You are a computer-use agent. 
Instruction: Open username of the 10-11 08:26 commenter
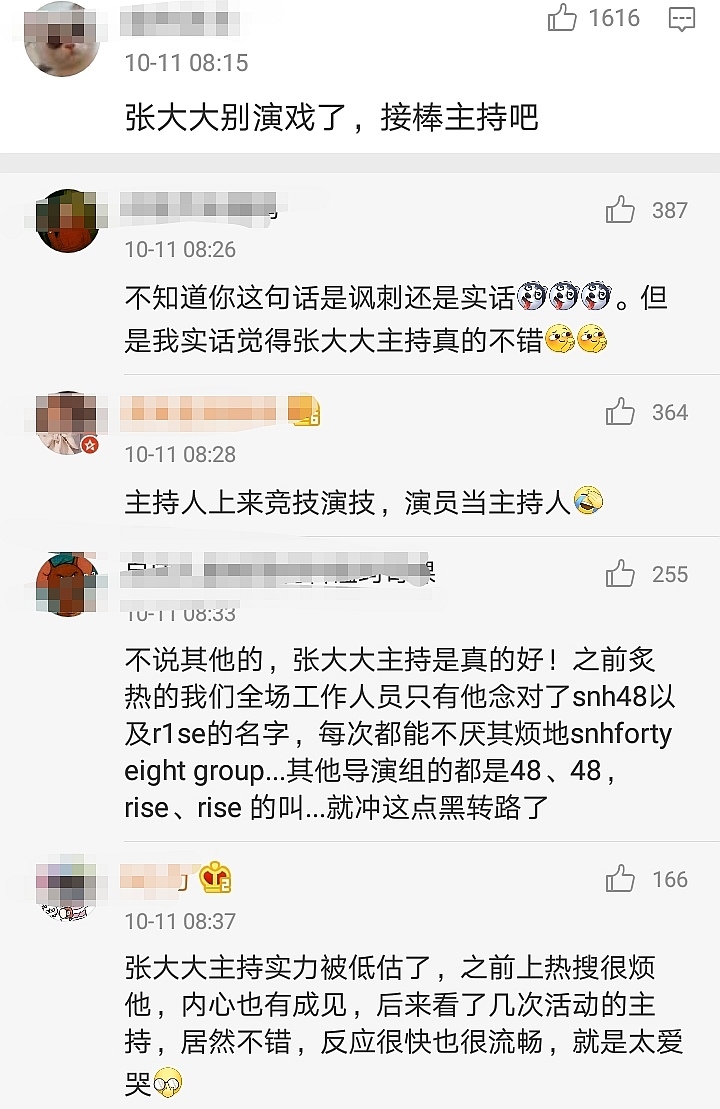[x=198, y=208]
